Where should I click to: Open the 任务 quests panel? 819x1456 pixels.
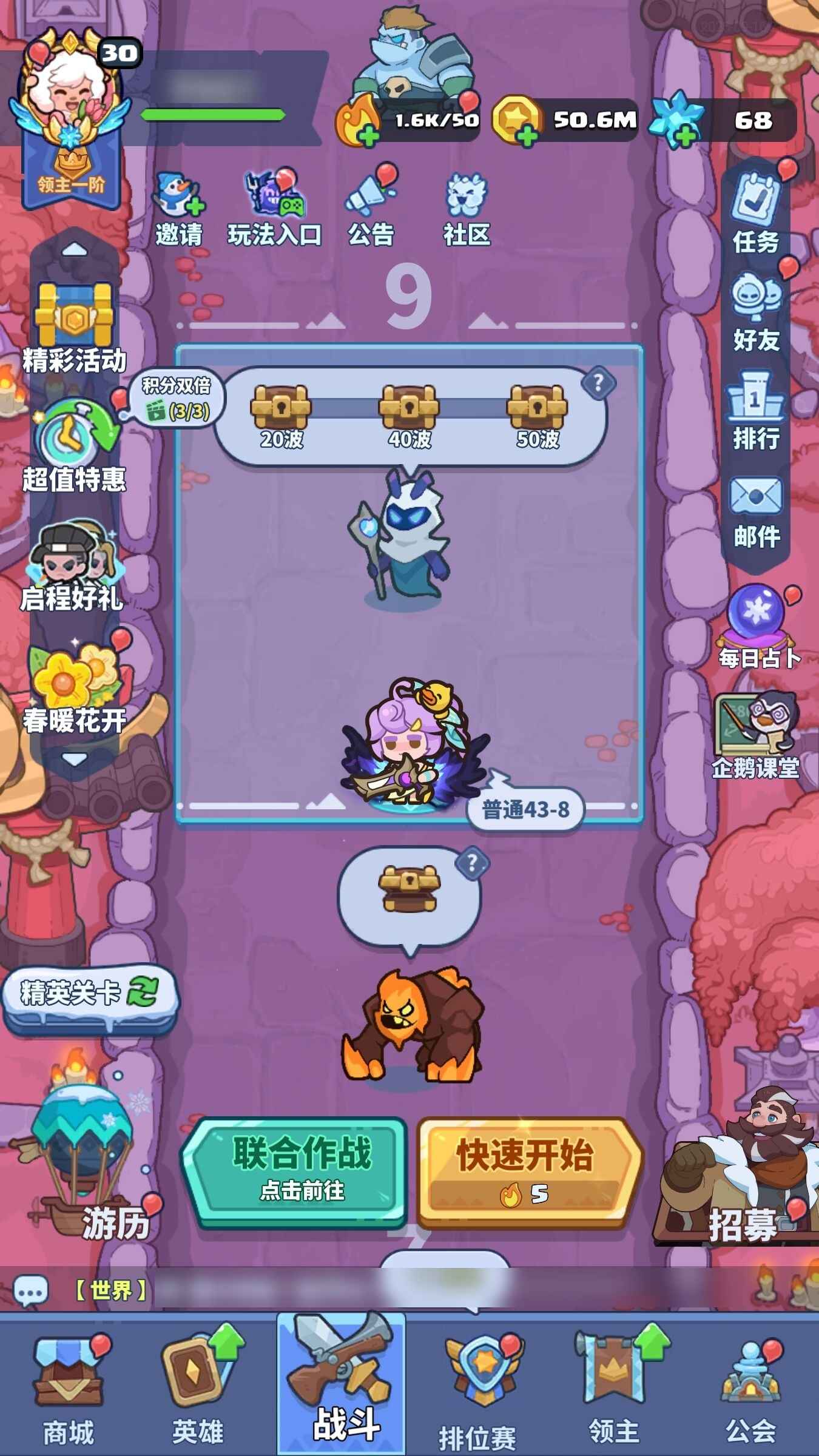(755, 212)
